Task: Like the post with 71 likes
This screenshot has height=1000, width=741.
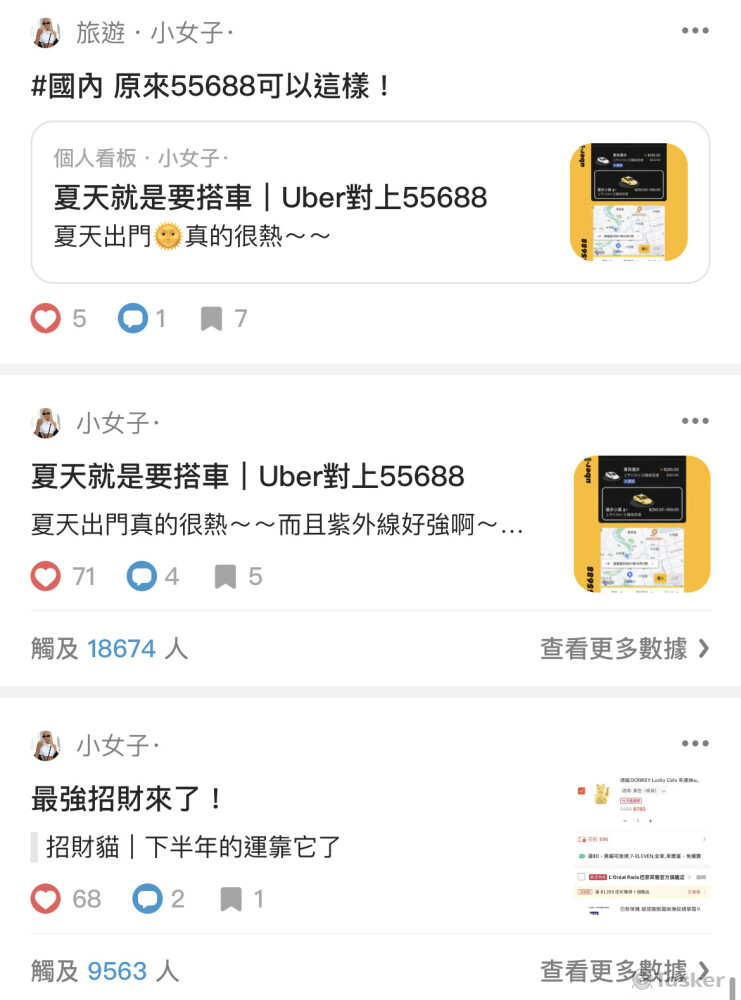Action: (46, 576)
